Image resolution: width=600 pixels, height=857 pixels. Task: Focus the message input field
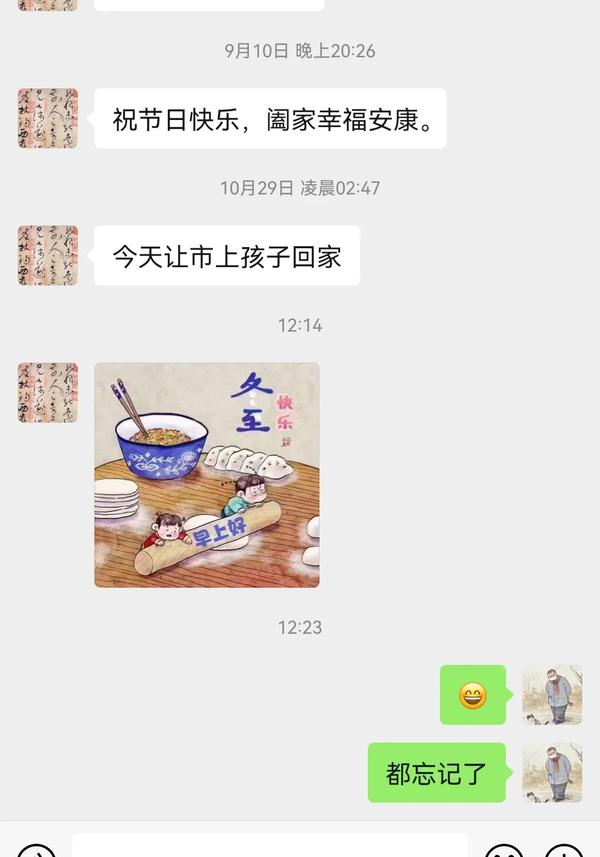pos(270,845)
